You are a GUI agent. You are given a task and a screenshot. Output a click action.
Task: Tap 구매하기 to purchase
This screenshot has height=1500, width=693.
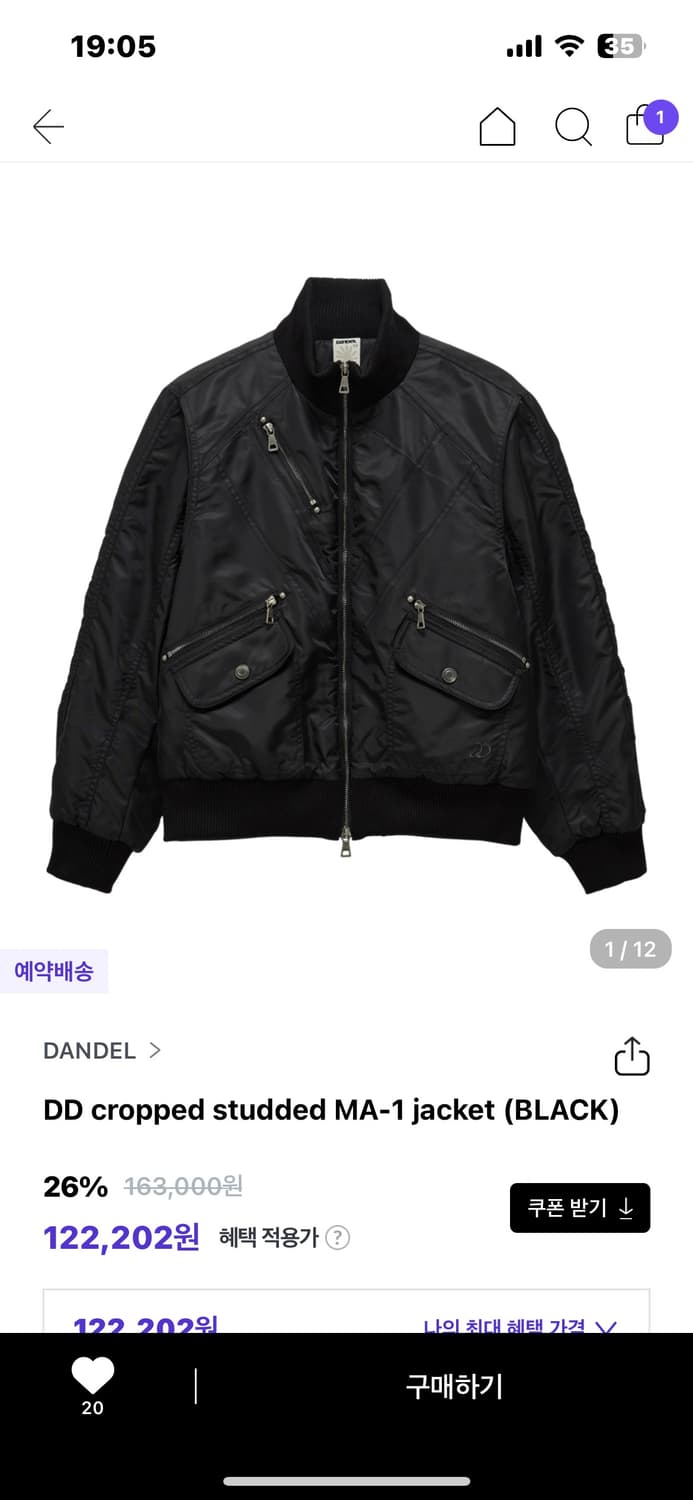(453, 1386)
